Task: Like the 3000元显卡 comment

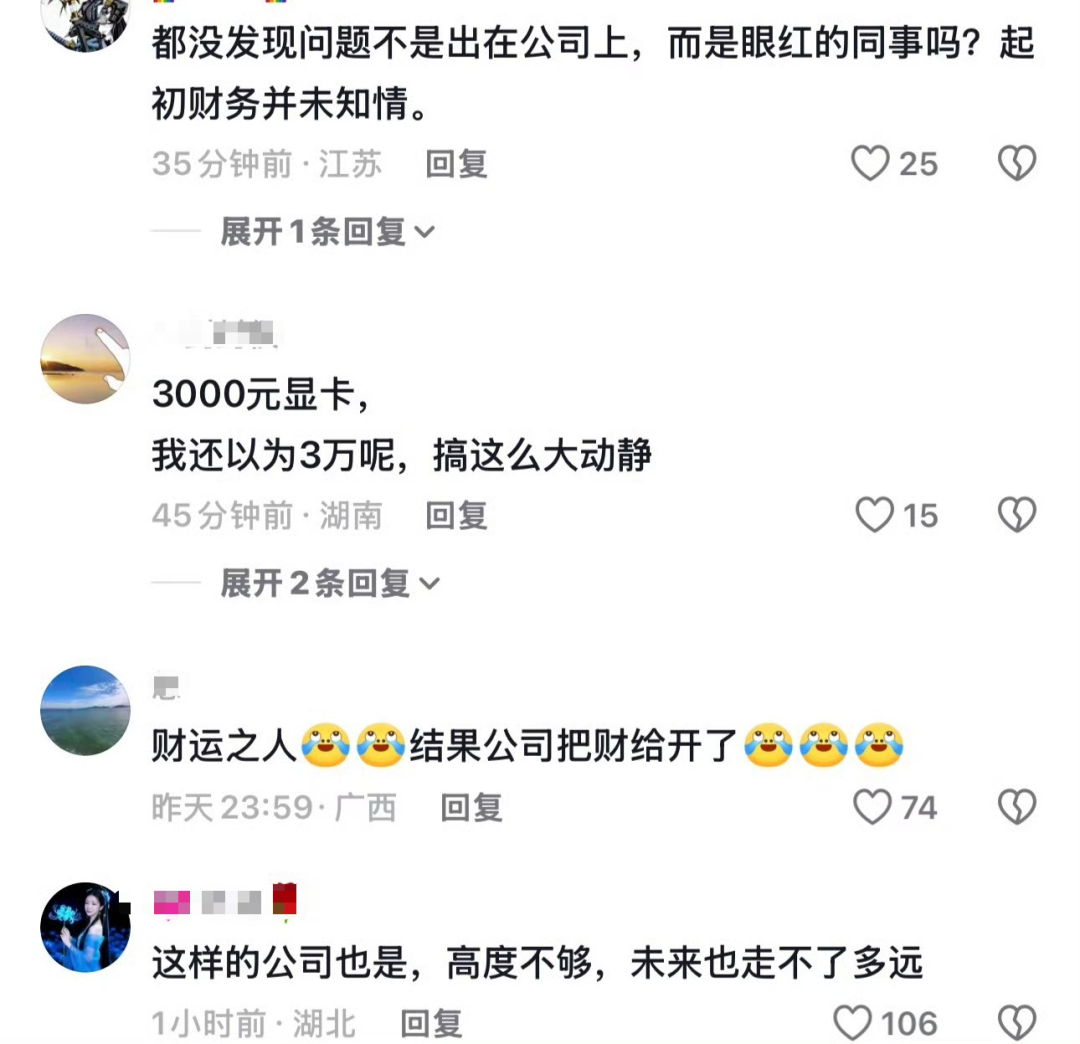Action: point(875,516)
